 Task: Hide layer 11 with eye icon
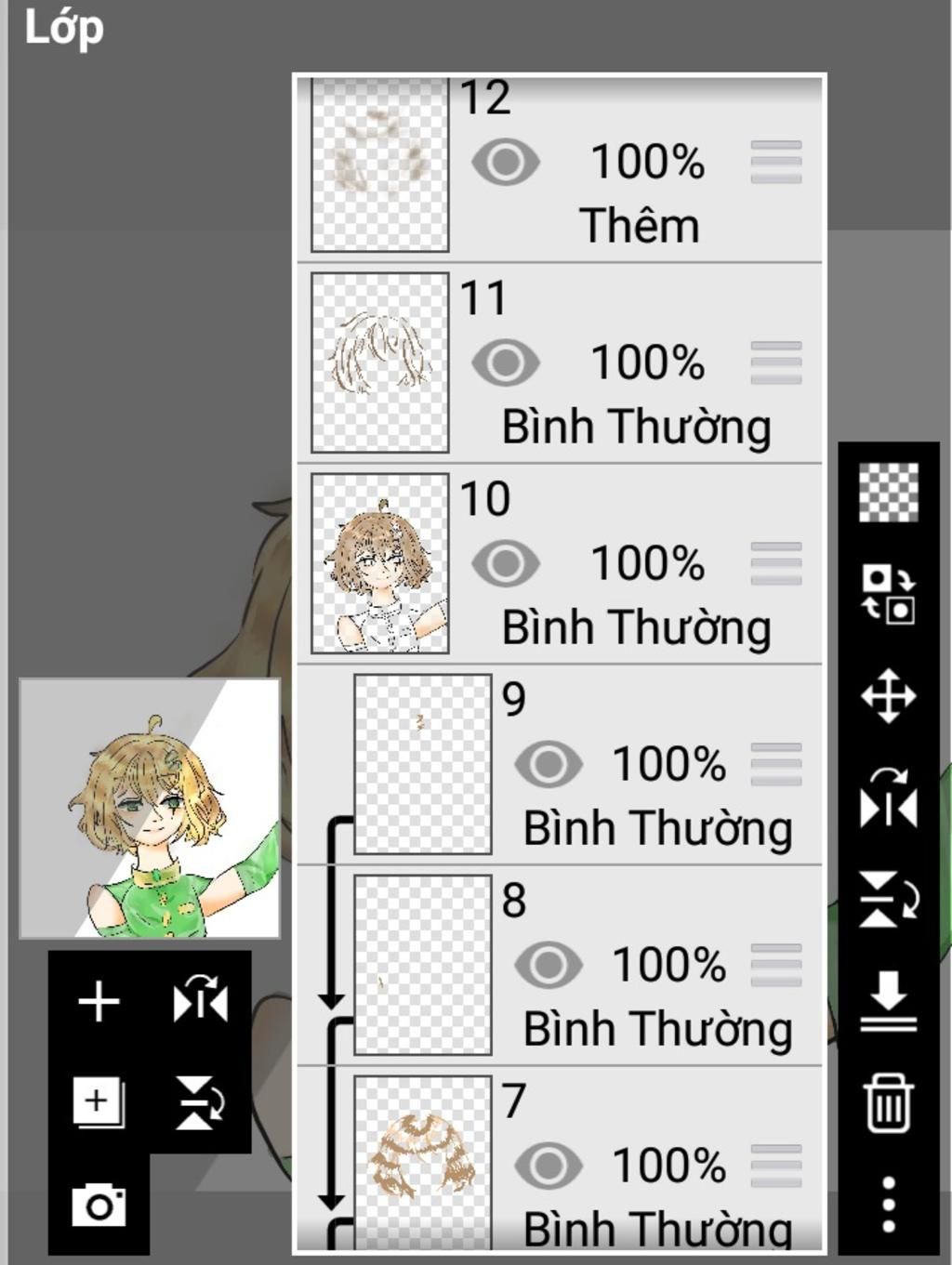point(505,362)
